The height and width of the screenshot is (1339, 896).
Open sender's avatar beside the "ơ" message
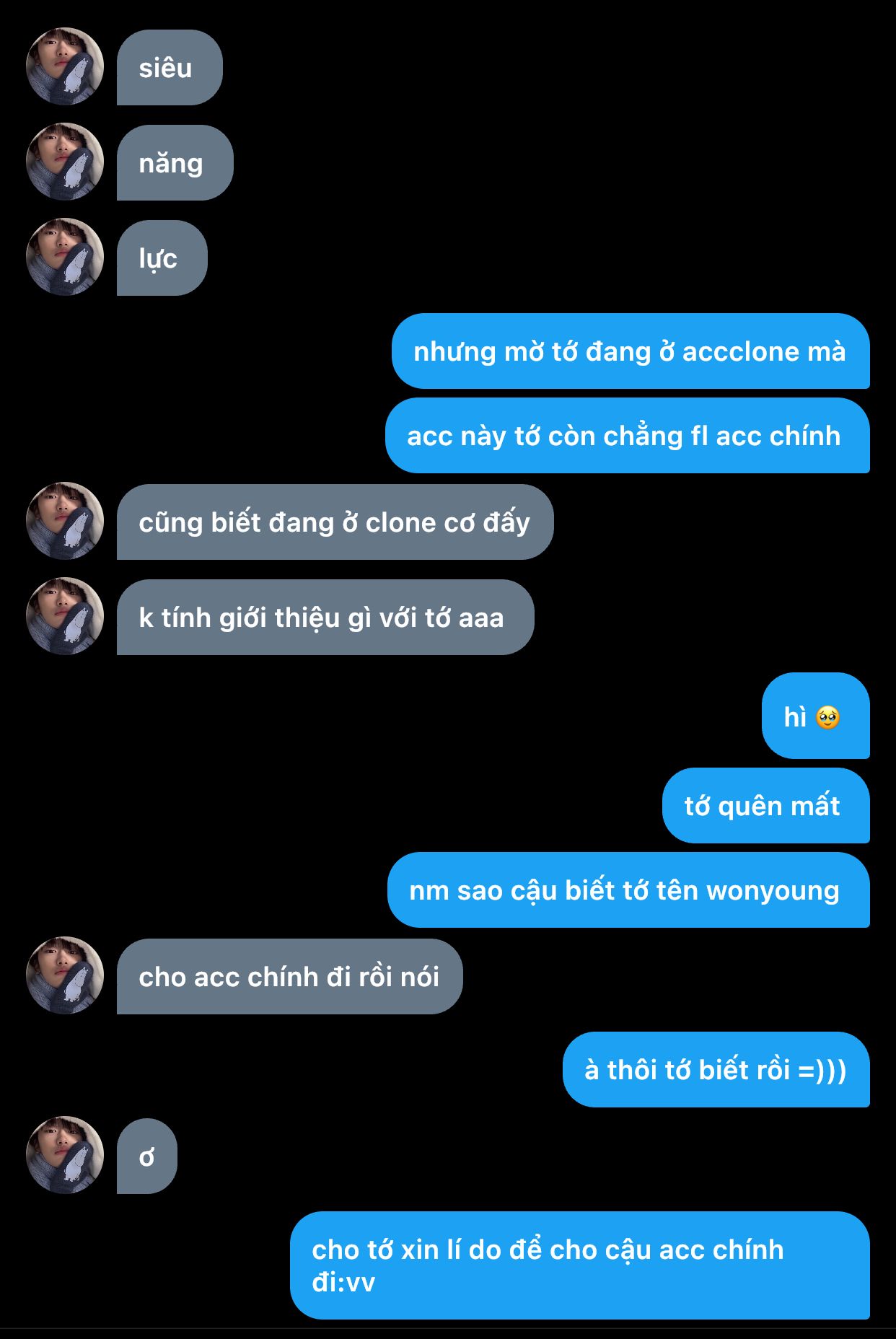click(65, 1155)
